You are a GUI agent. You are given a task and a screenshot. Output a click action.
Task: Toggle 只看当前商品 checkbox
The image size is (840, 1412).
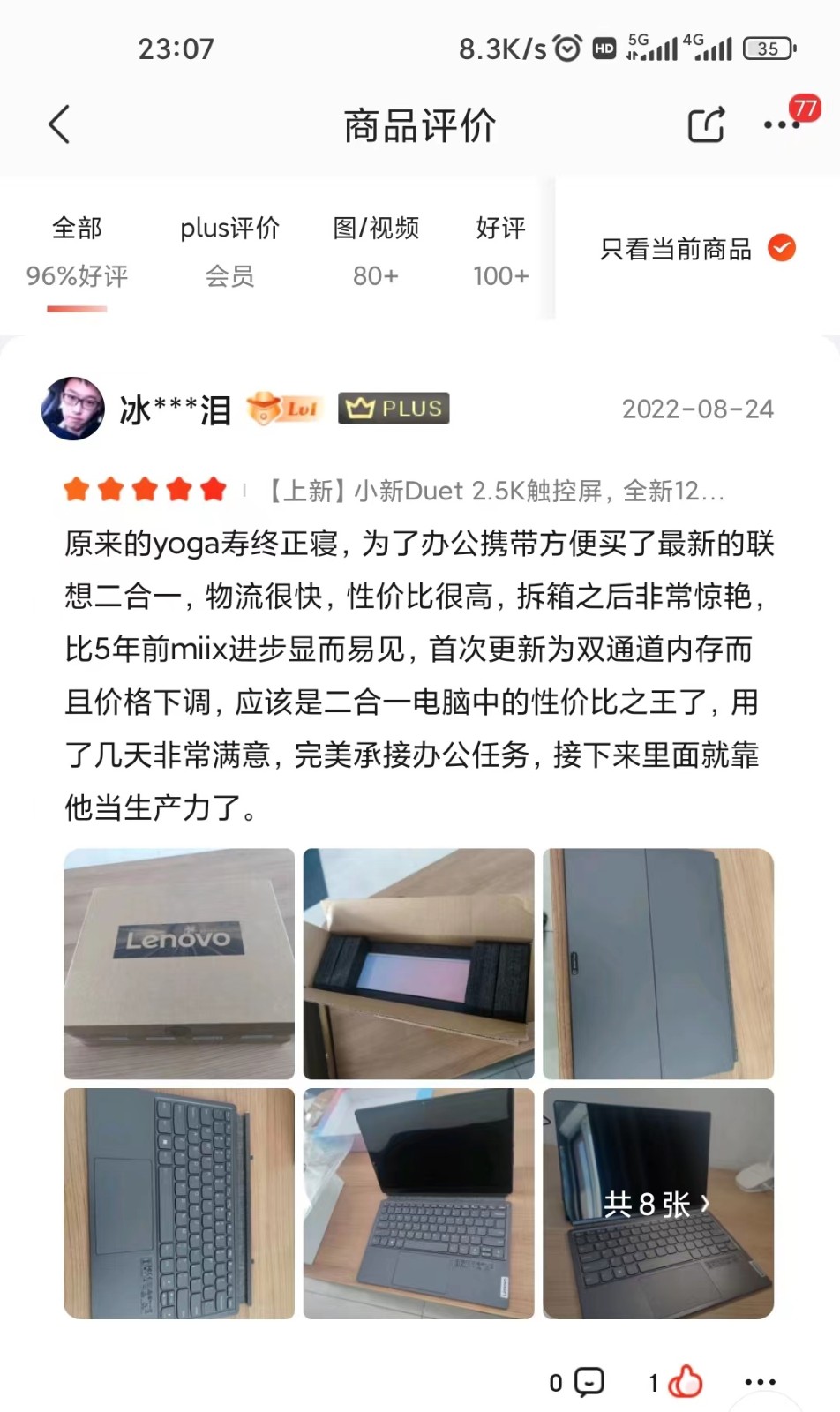coord(781,249)
